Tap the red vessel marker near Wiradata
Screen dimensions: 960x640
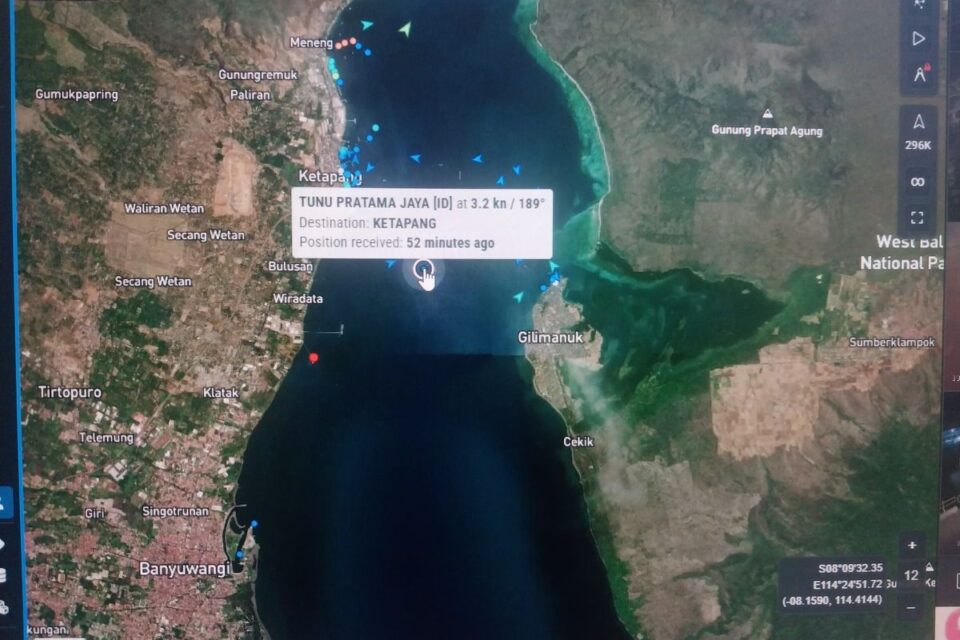click(314, 357)
